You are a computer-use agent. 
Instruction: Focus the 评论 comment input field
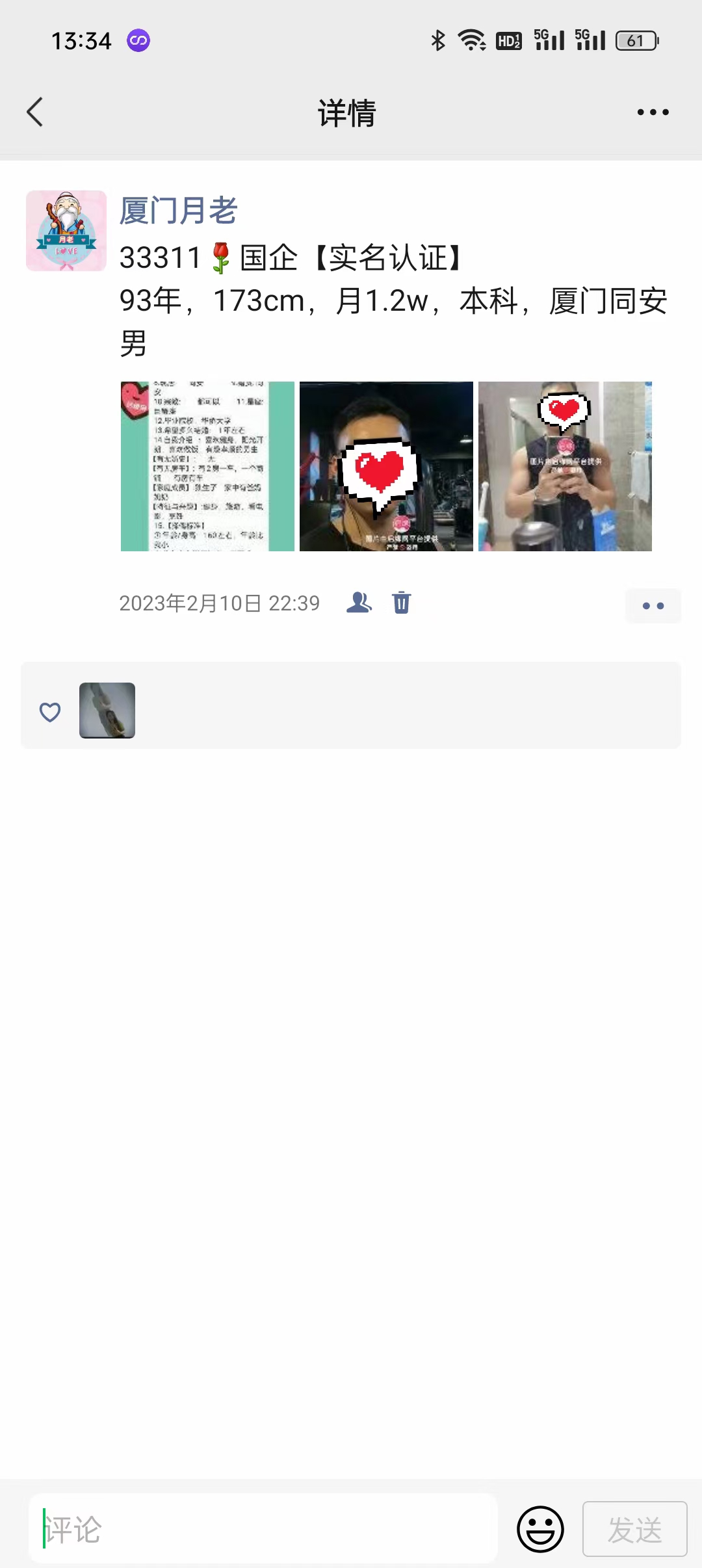[x=263, y=1528]
